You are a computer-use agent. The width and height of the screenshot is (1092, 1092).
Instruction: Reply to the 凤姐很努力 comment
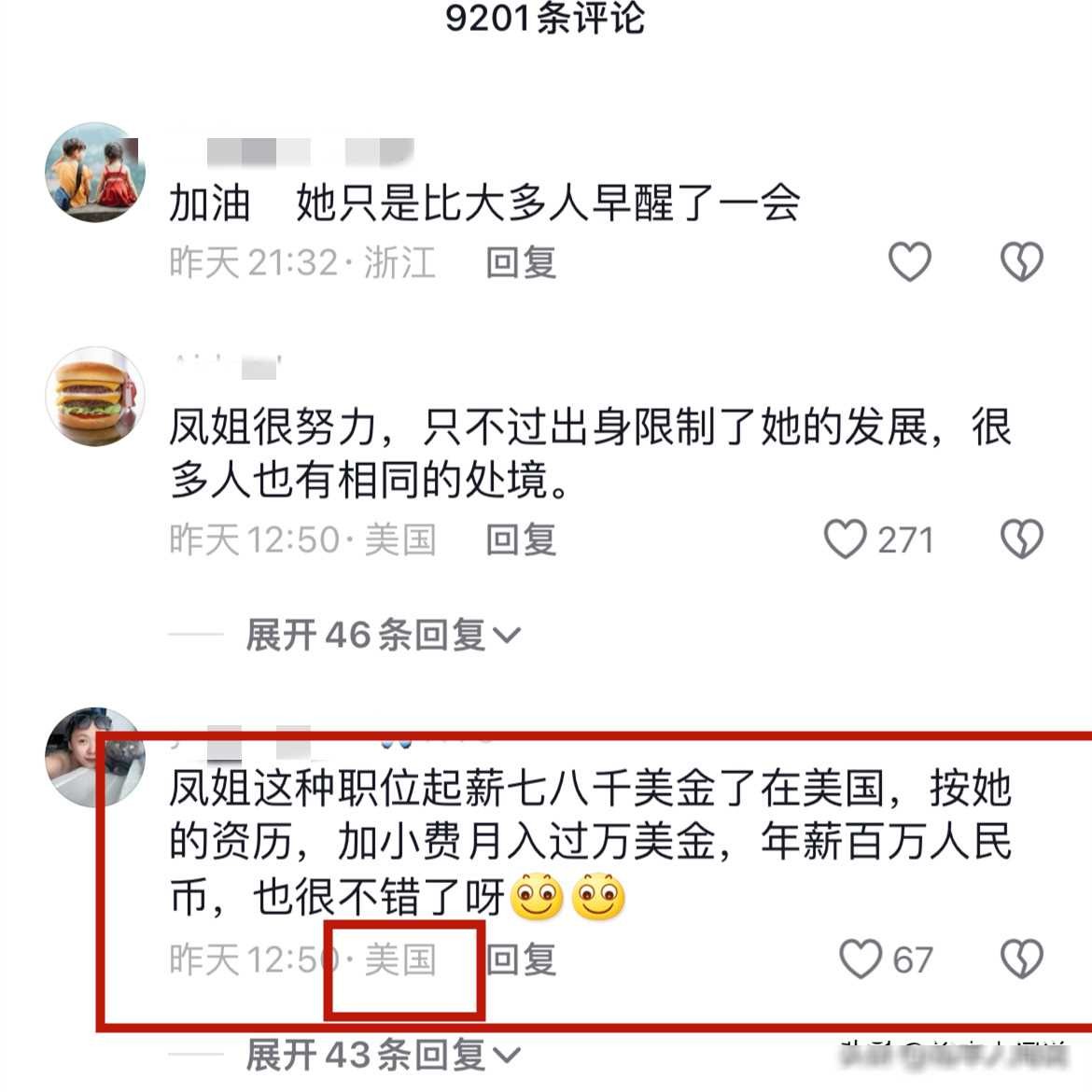pyautogui.click(x=521, y=539)
